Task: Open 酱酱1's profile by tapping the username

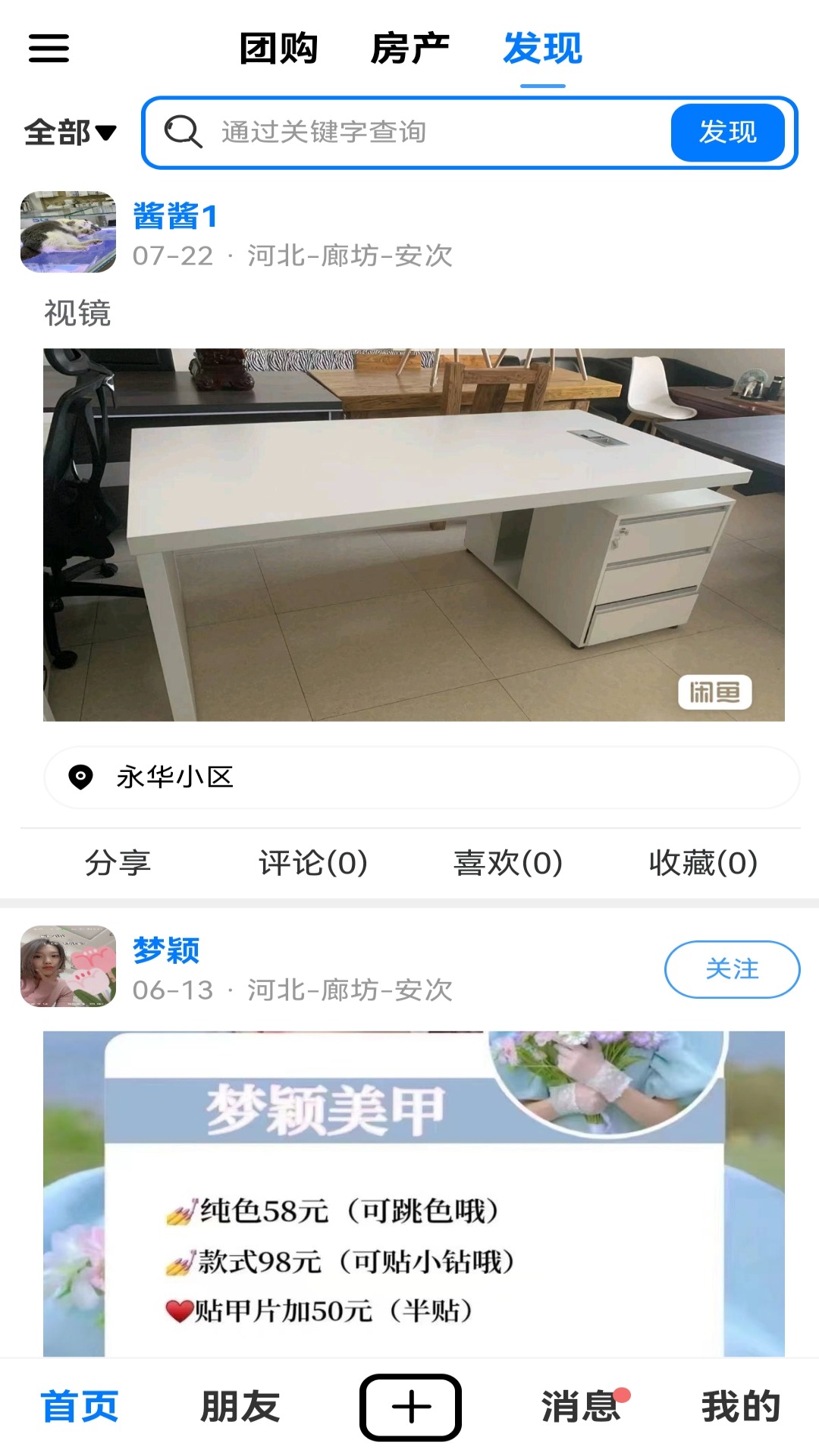Action: pos(175,215)
